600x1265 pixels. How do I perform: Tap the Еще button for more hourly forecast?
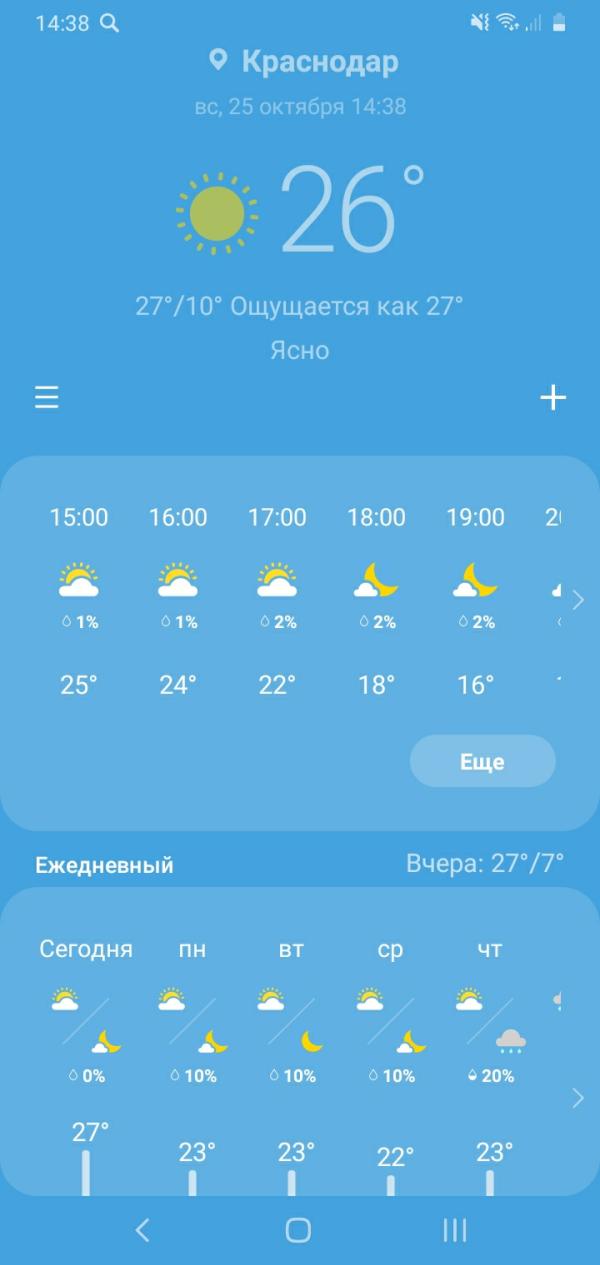click(x=482, y=762)
